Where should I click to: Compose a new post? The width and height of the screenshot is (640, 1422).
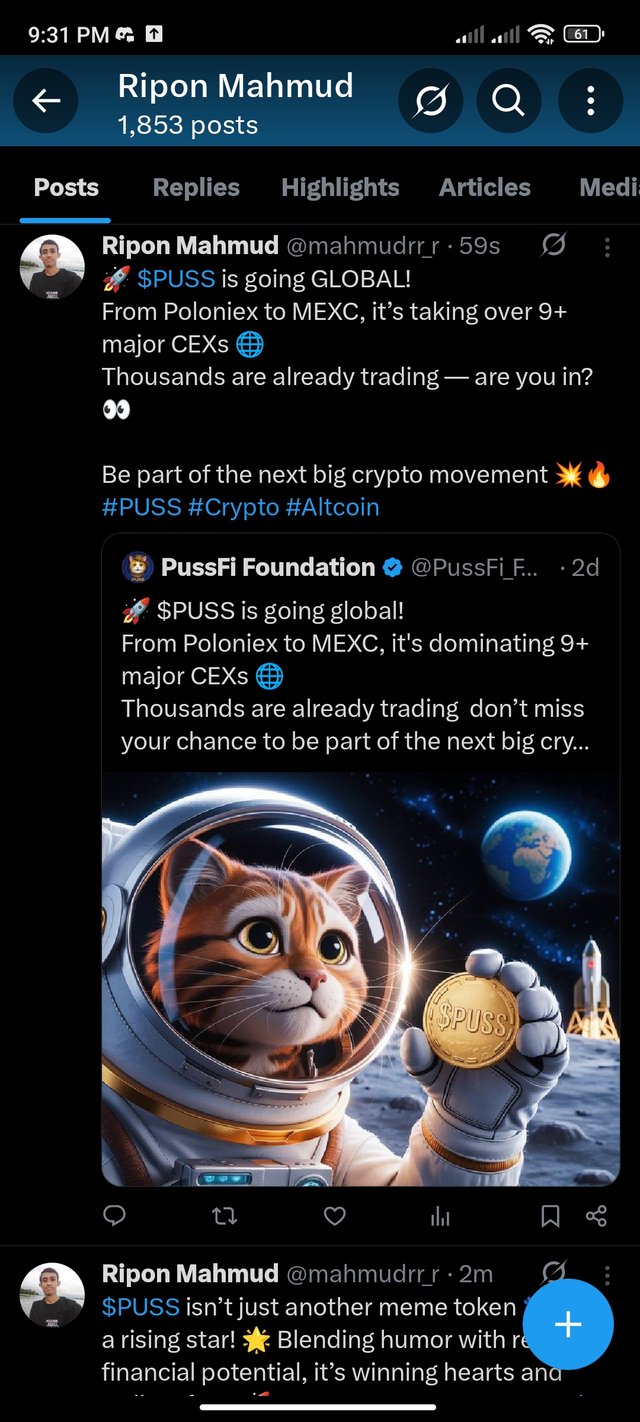coord(567,1325)
